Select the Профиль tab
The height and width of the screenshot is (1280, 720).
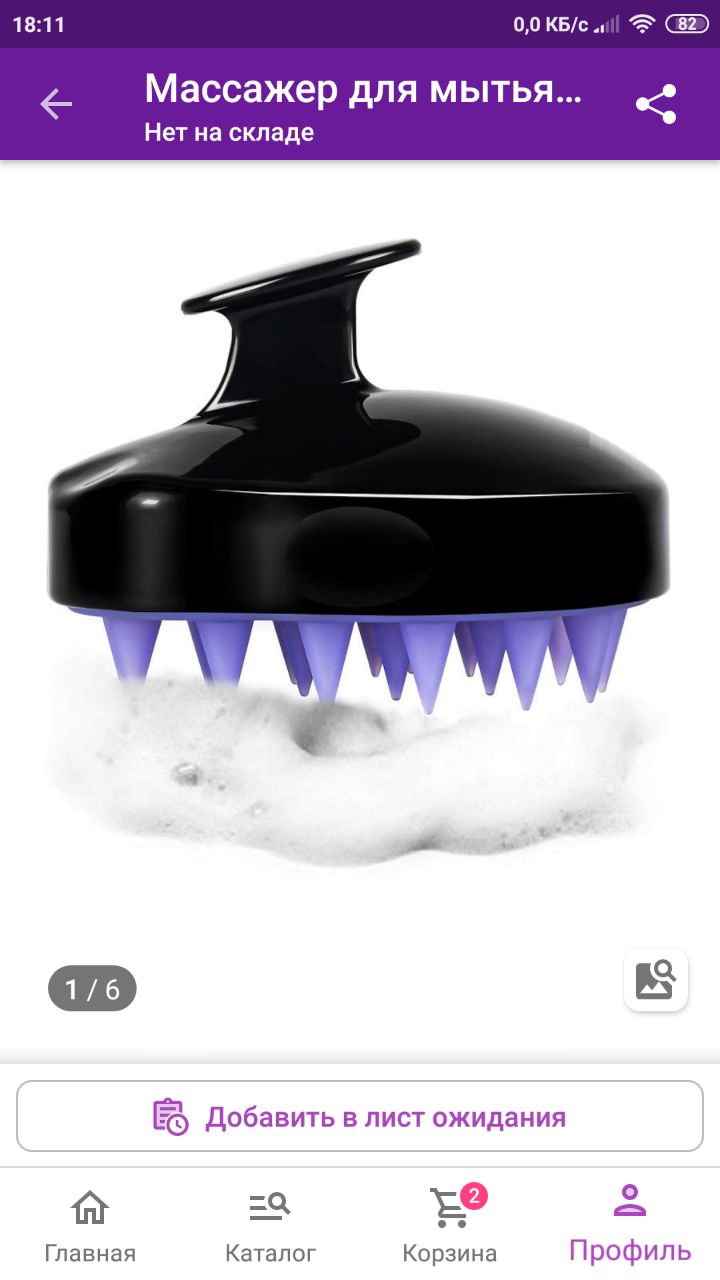pyautogui.click(x=630, y=1224)
